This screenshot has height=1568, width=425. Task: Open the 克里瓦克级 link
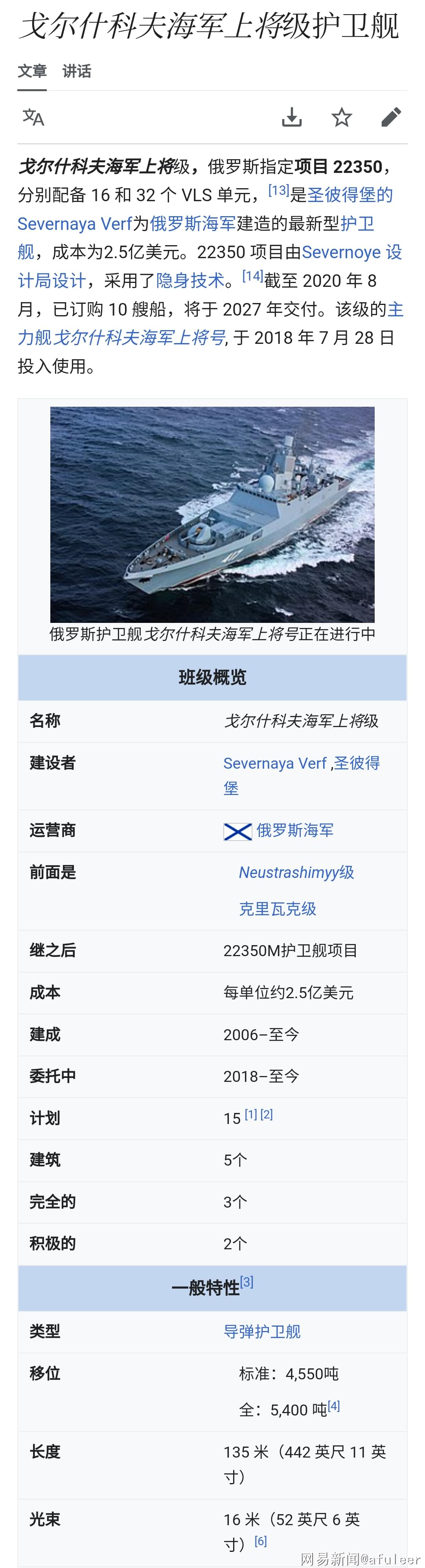pyautogui.click(x=277, y=909)
